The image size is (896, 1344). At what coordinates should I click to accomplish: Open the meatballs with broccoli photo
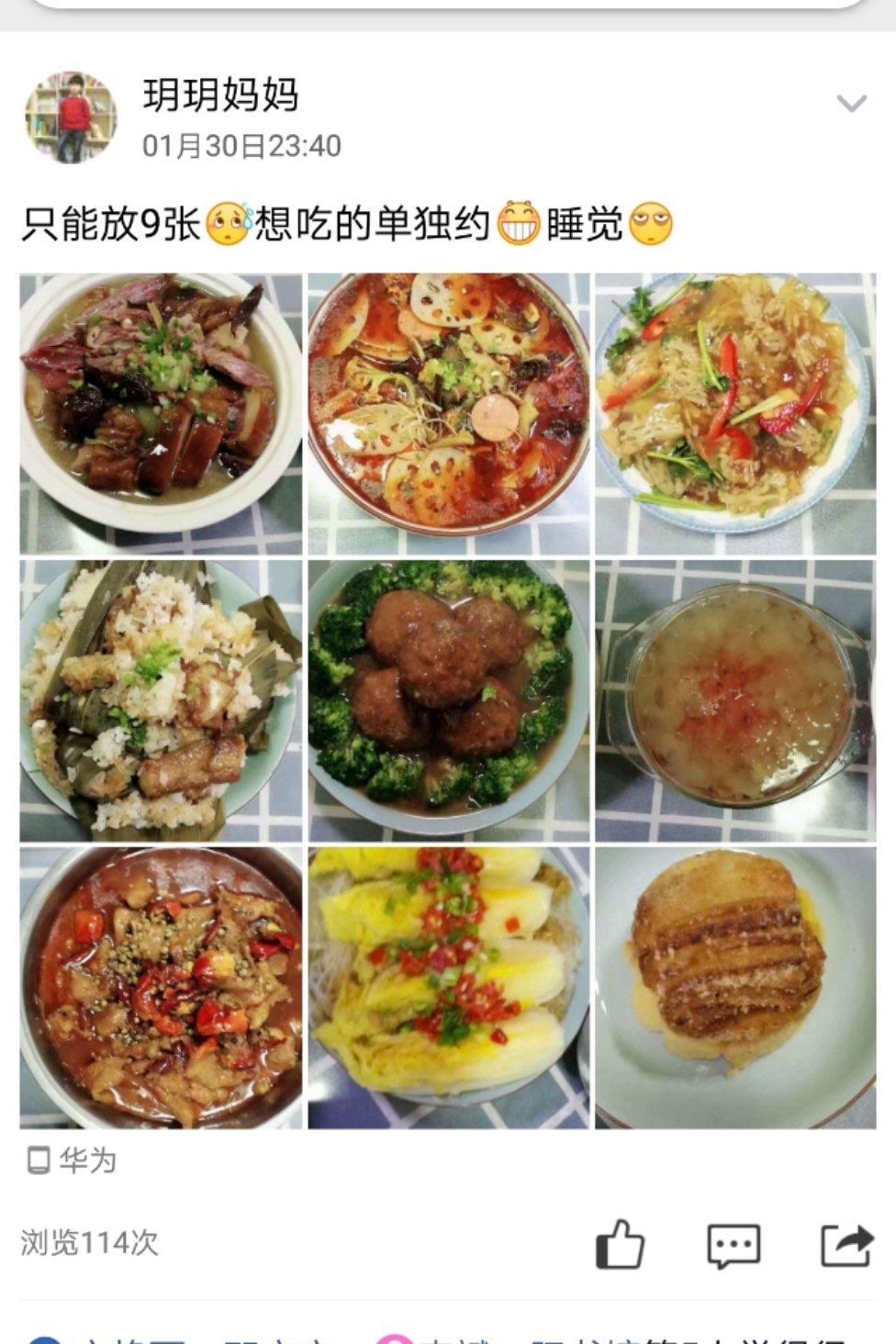[x=448, y=701]
